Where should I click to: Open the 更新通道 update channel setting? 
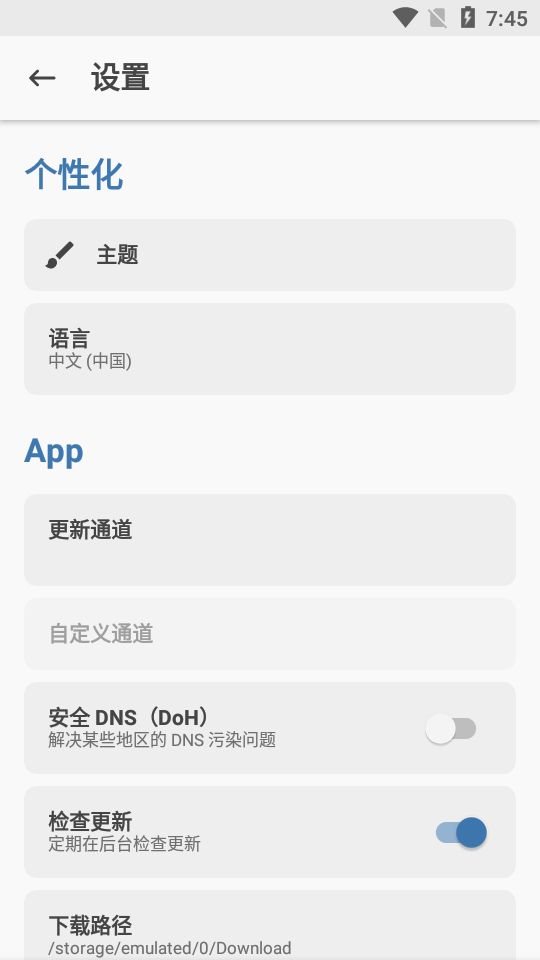point(270,540)
